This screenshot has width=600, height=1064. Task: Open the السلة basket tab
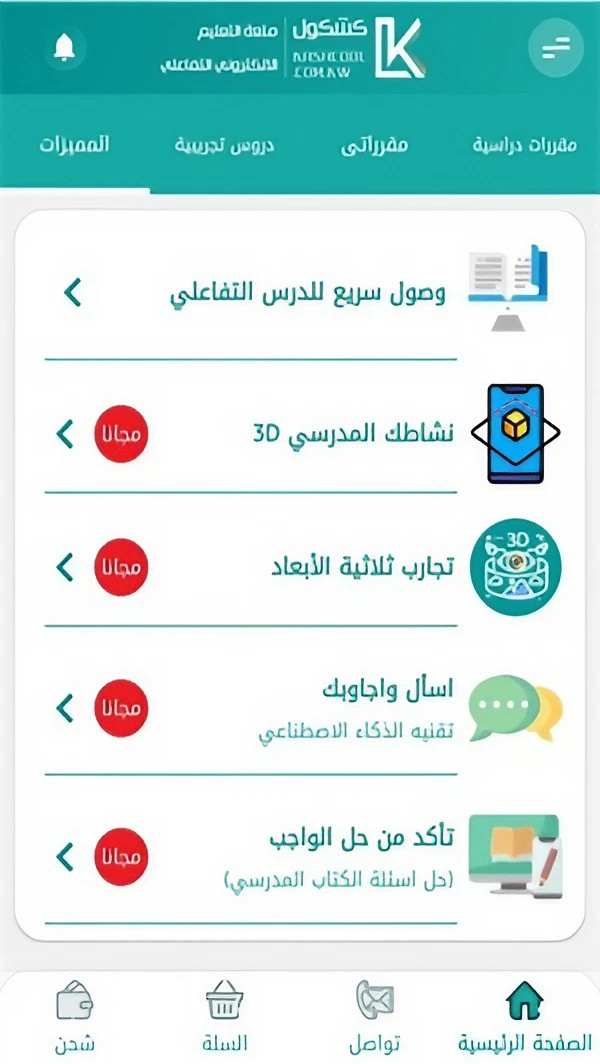tap(225, 1017)
